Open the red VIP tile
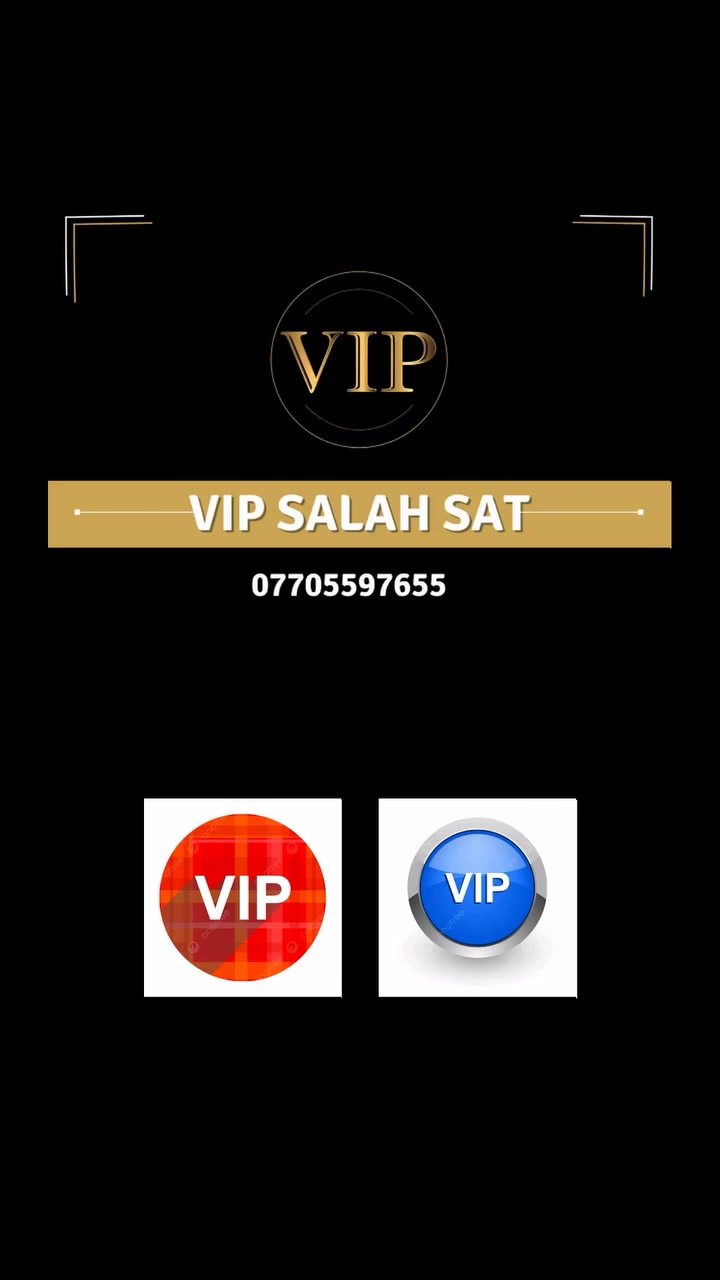Image resolution: width=720 pixels, height=1280 pixels. (243, 897)
